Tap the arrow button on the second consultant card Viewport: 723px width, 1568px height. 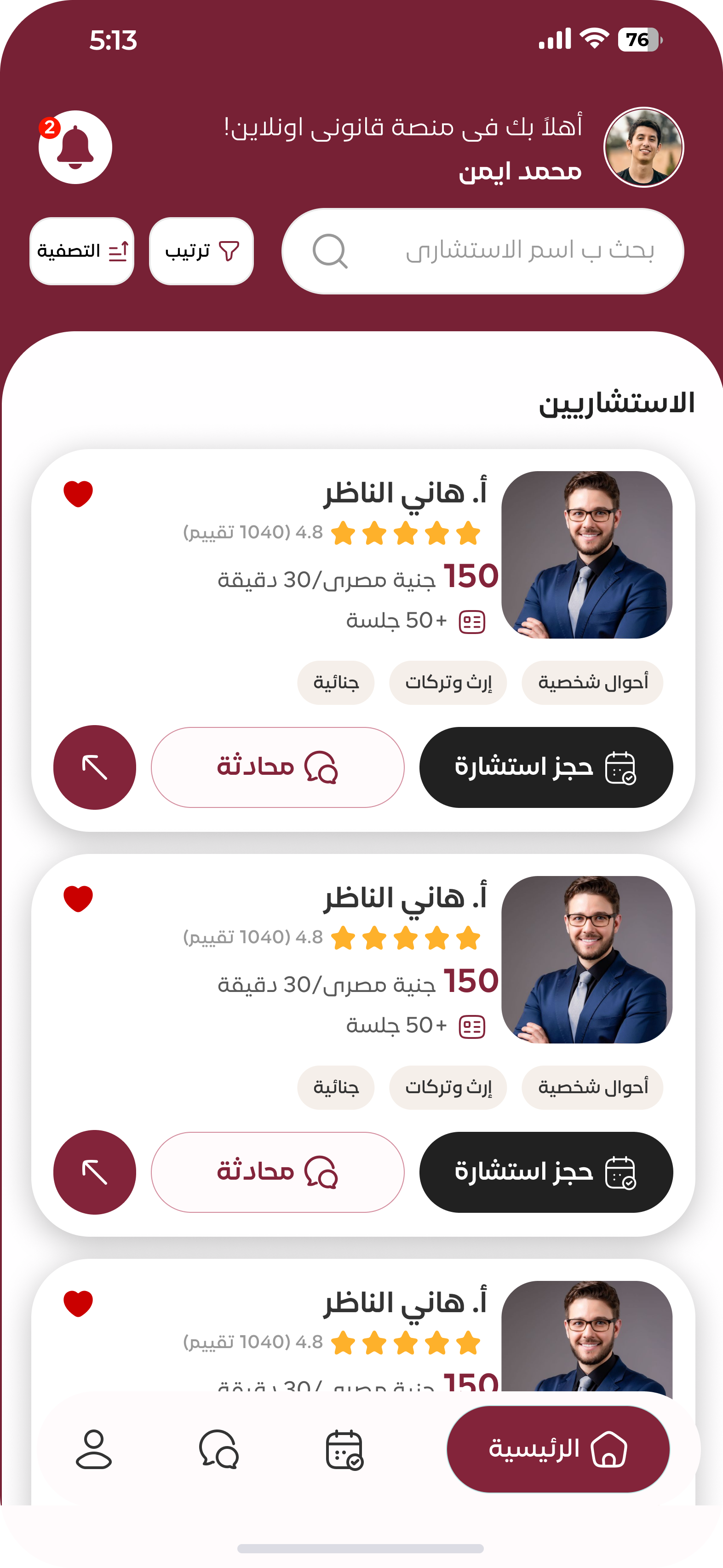tap(94, 1172)
